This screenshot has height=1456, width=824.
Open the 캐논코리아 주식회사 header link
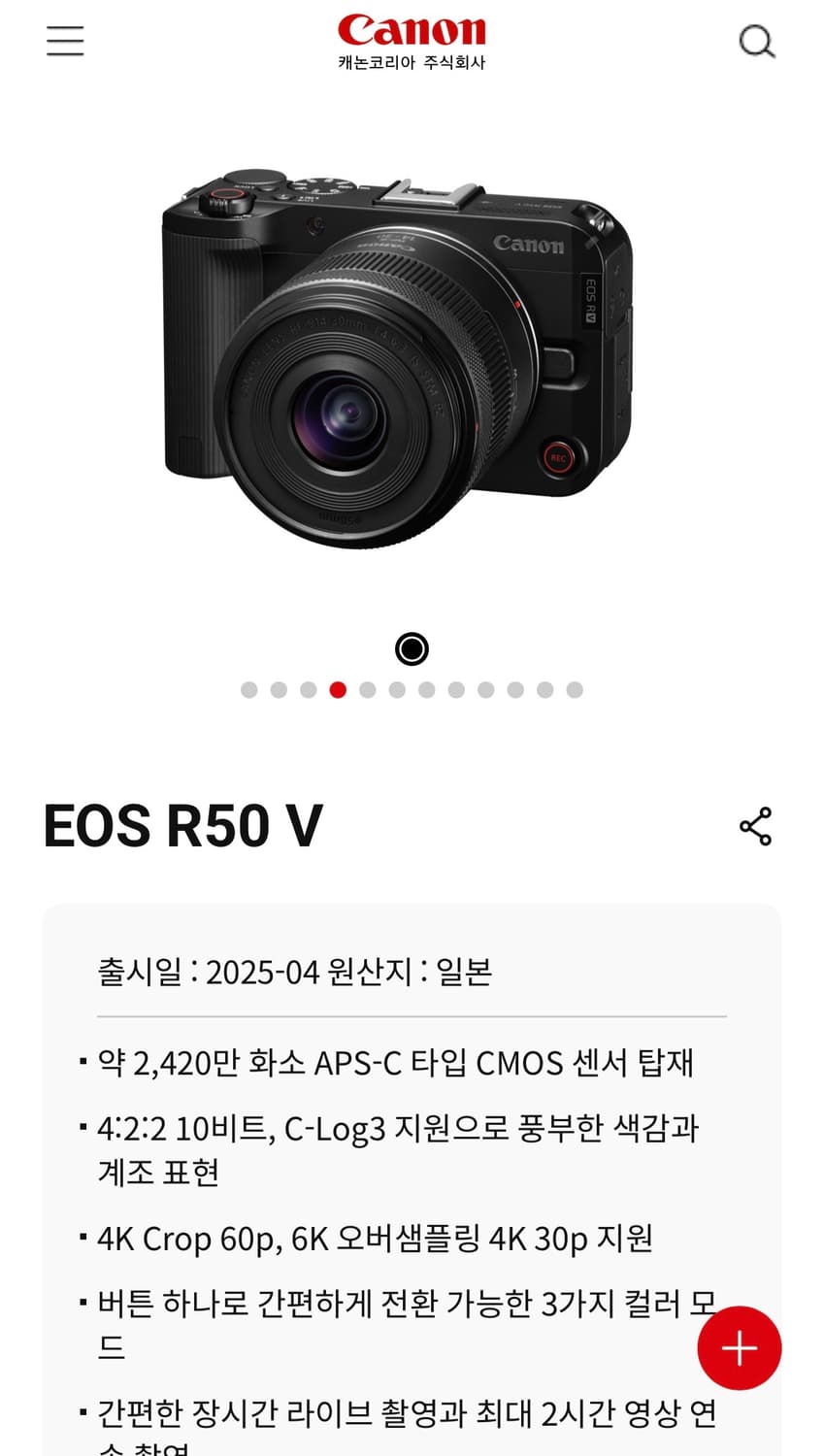point(412,60)
